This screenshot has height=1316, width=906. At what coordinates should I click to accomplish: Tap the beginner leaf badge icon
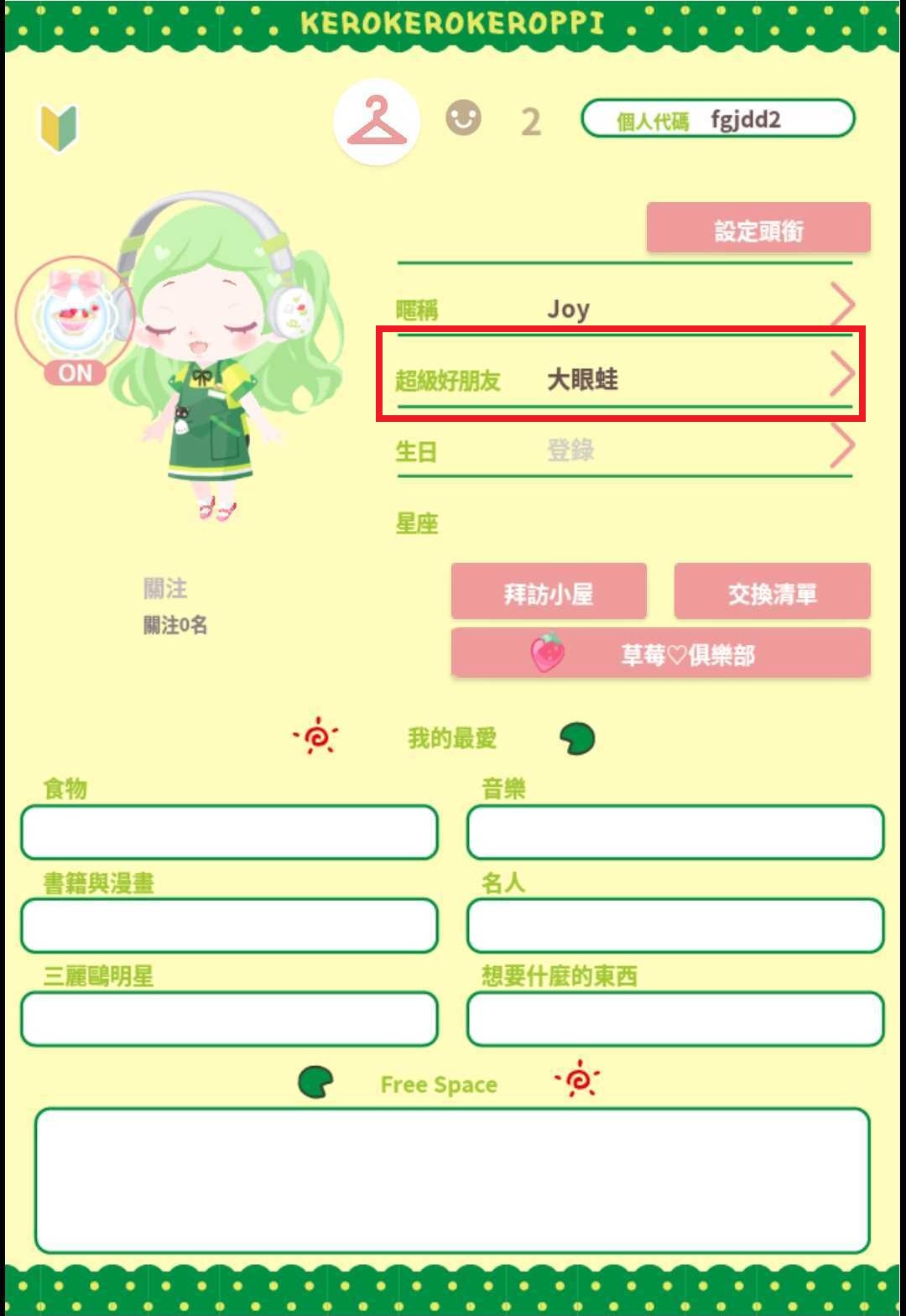59,127
